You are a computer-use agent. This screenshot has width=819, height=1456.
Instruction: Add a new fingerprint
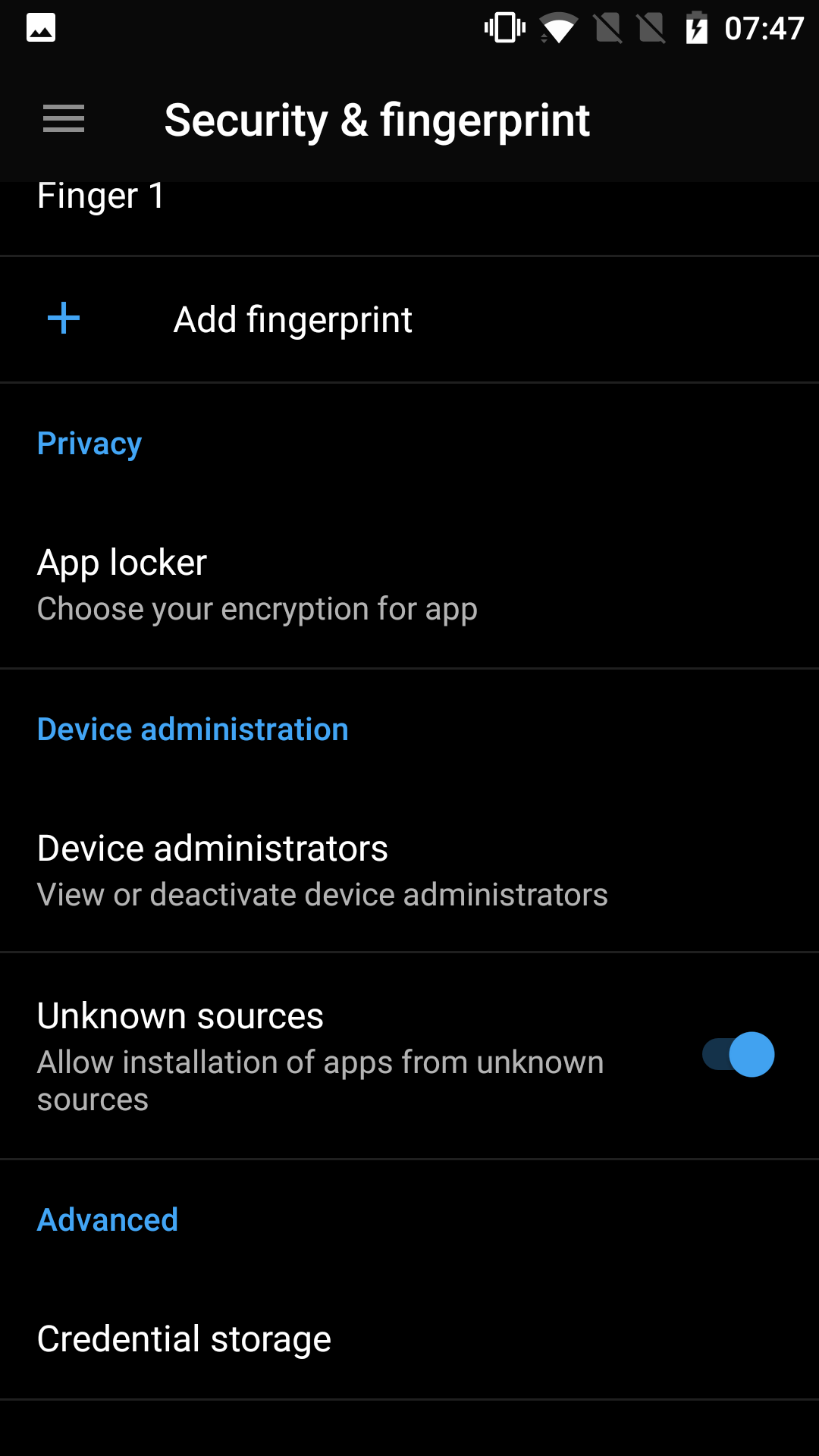[409, 319]
